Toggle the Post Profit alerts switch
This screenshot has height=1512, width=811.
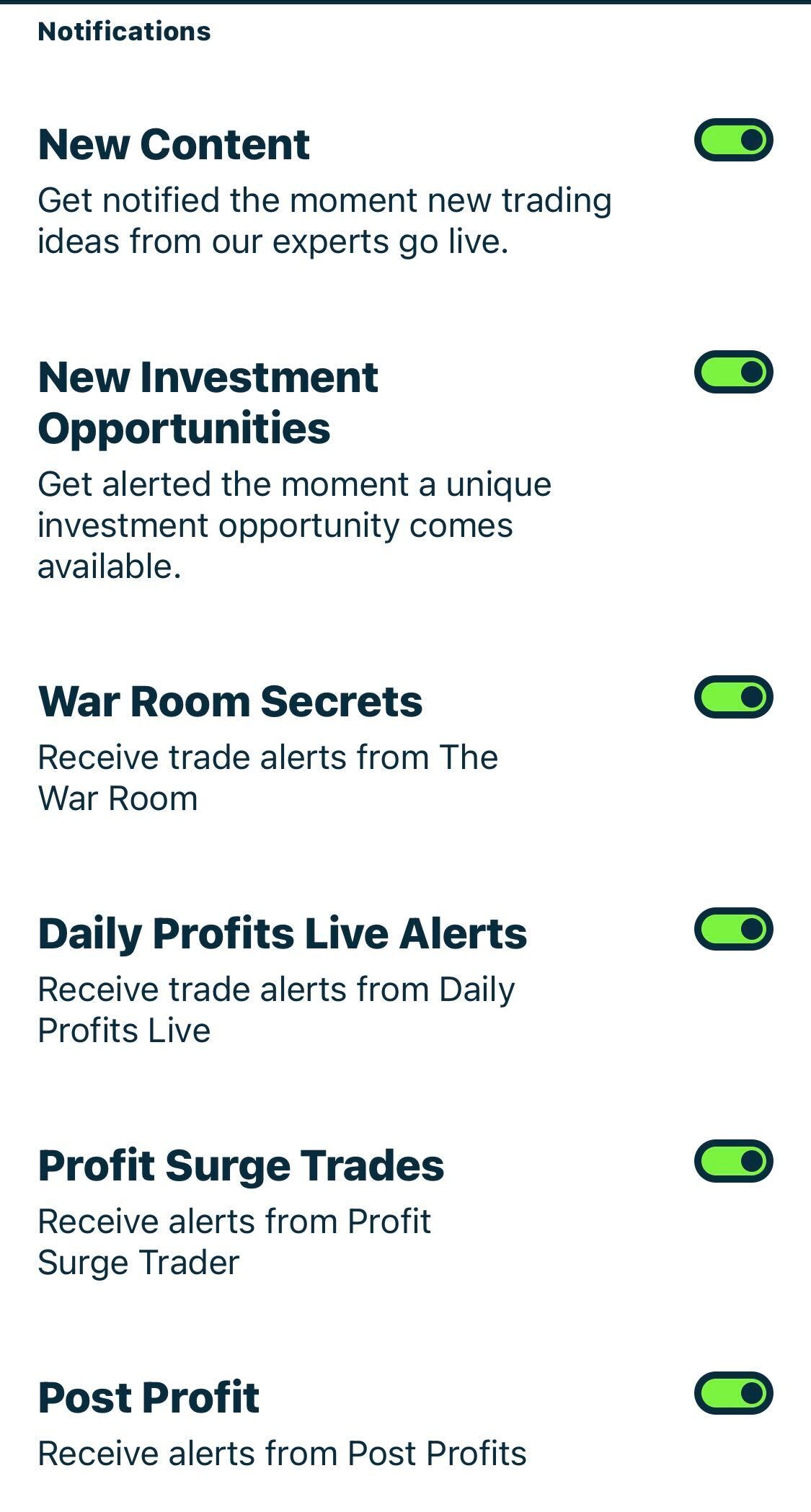point(733,1393)
